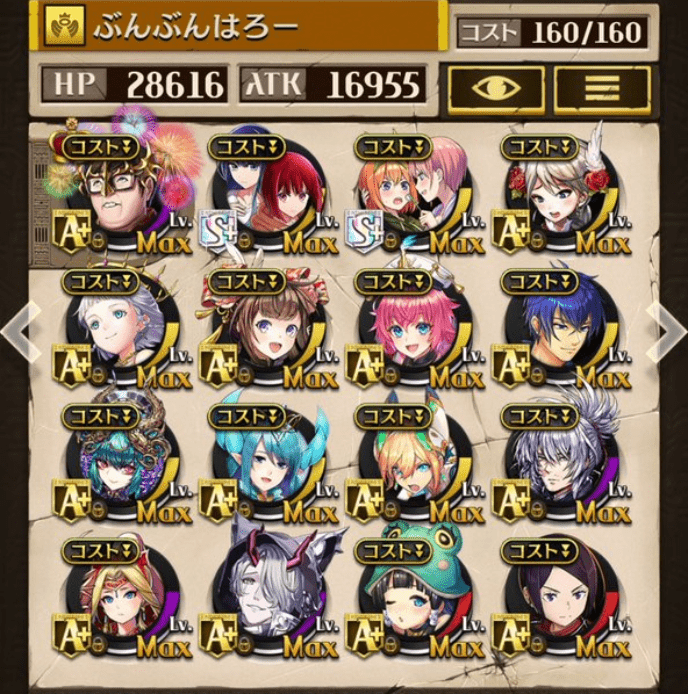Open the brown-haired girl with ribbons

[x=260, y=326]
